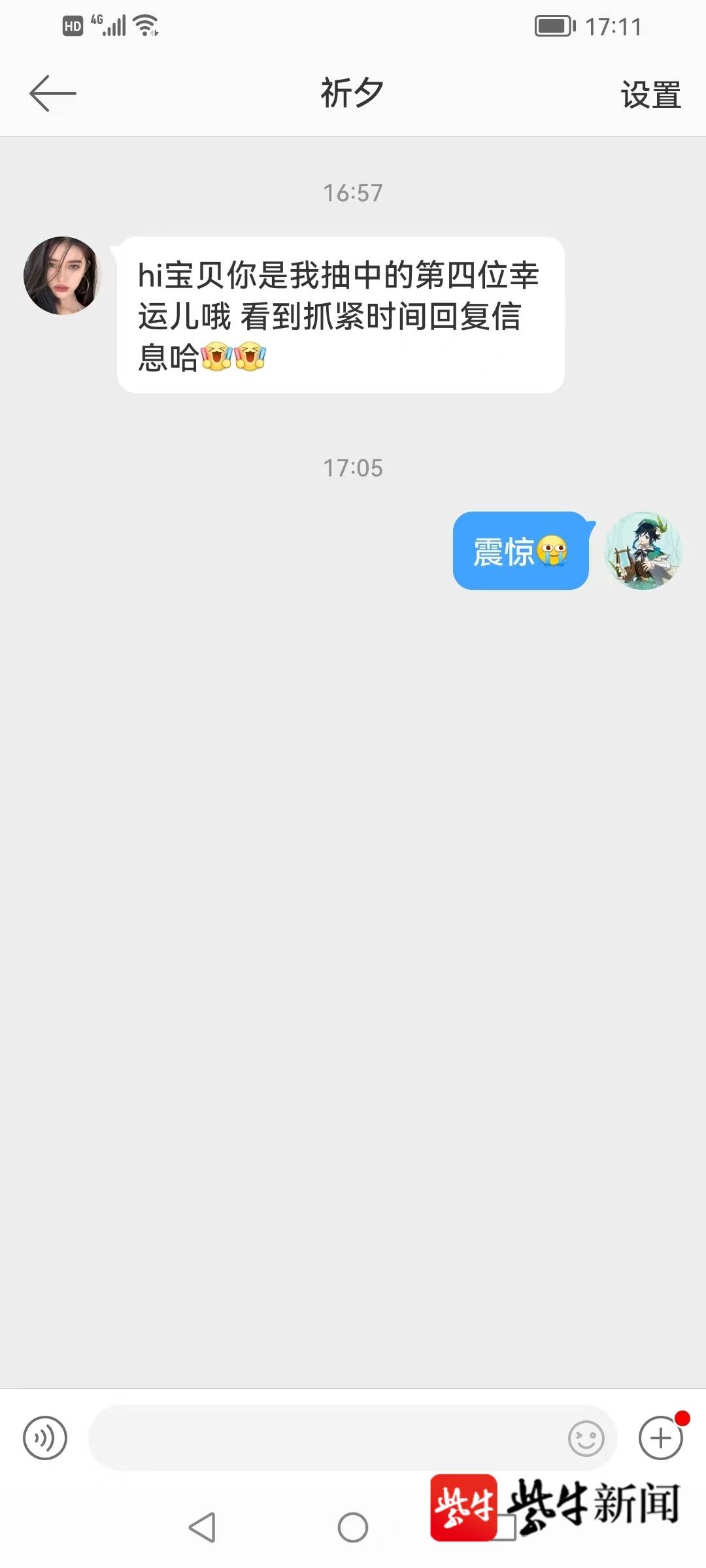This screenshot has width=706, height=1568.
Task: Tap your own avatar next to 震惊
Action: click(643, 551)
